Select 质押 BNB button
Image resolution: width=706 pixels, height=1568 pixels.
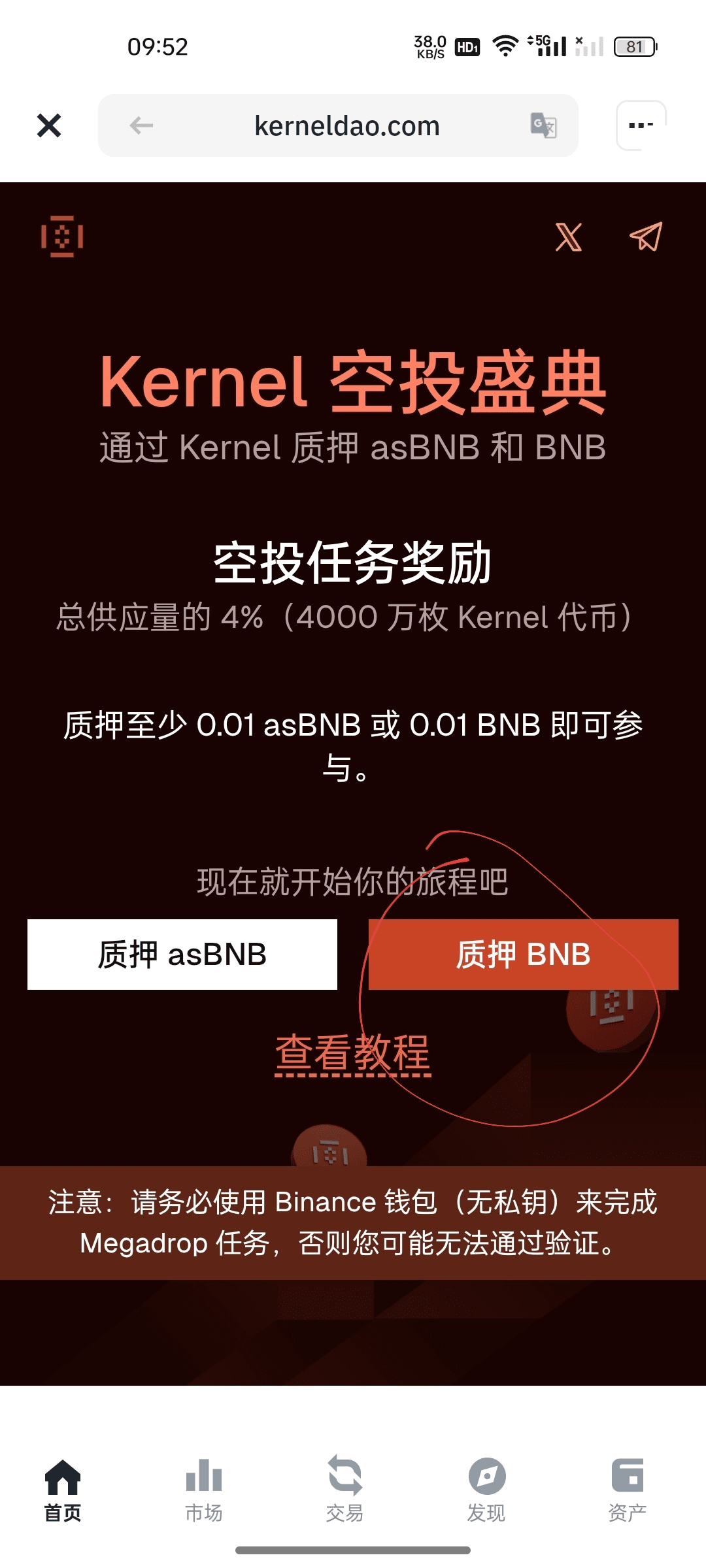click(523, 955)
